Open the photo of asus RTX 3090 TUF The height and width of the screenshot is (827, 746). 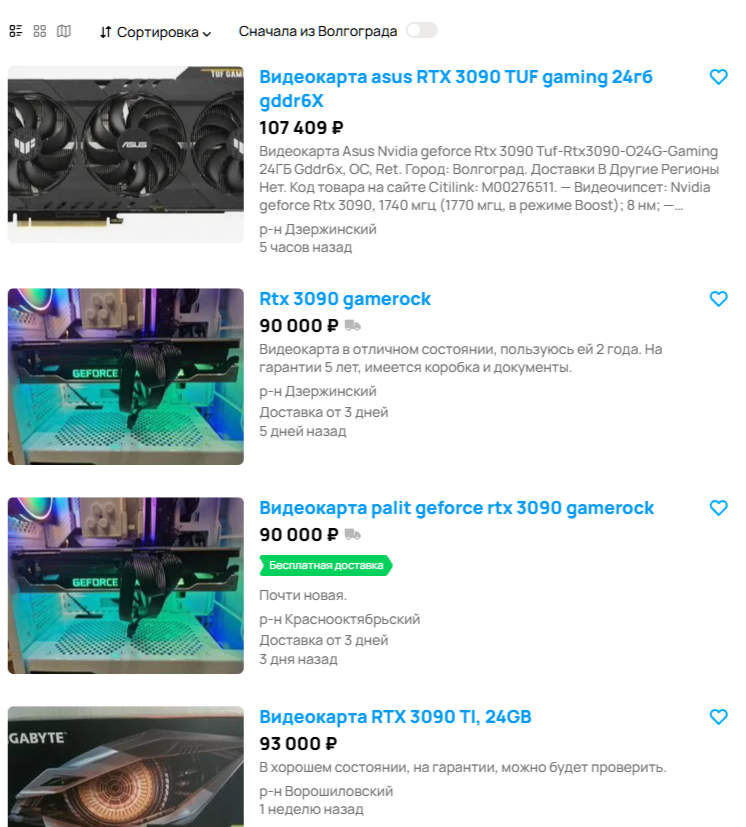pyautogui.click(x=125, y=154)
